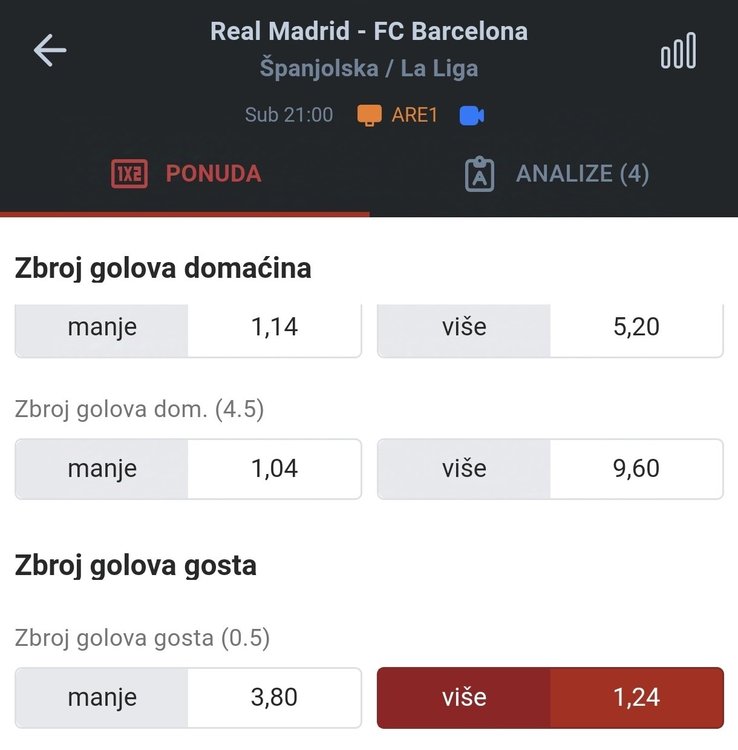Pick manje at odds 1,14

188,327
